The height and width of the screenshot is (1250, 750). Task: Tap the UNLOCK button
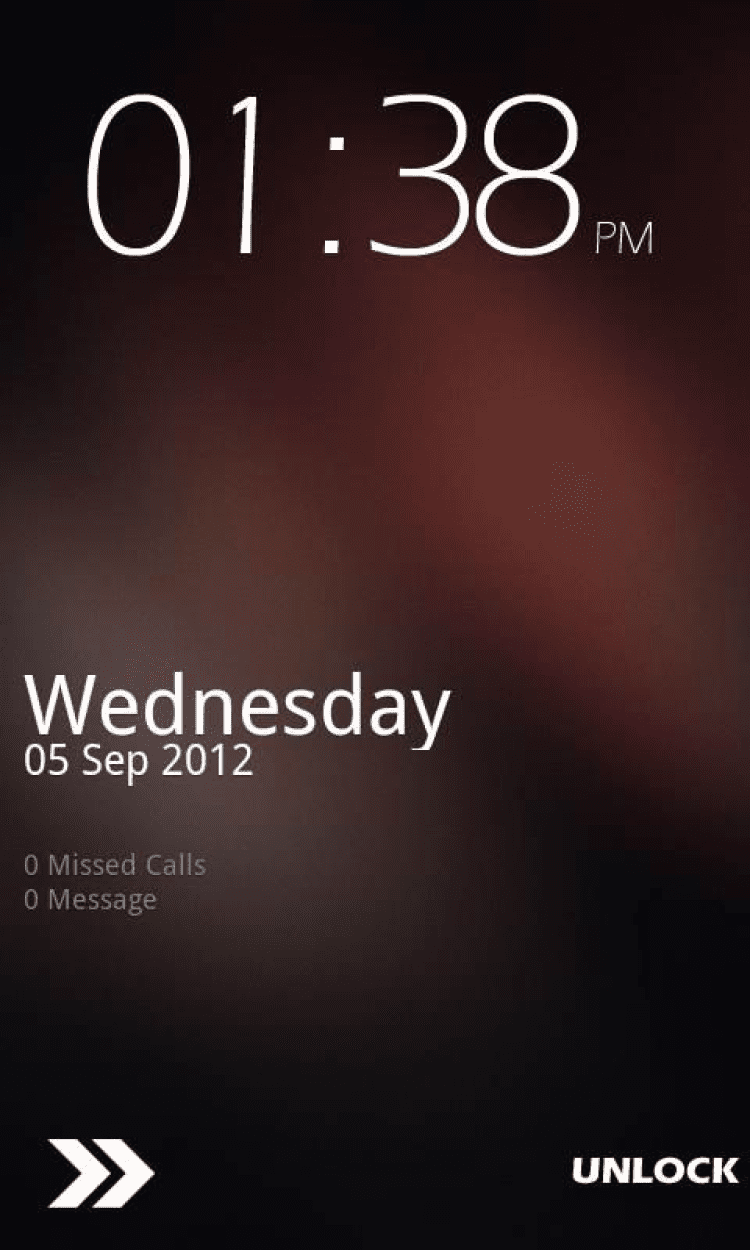(x=654, y=1171)
